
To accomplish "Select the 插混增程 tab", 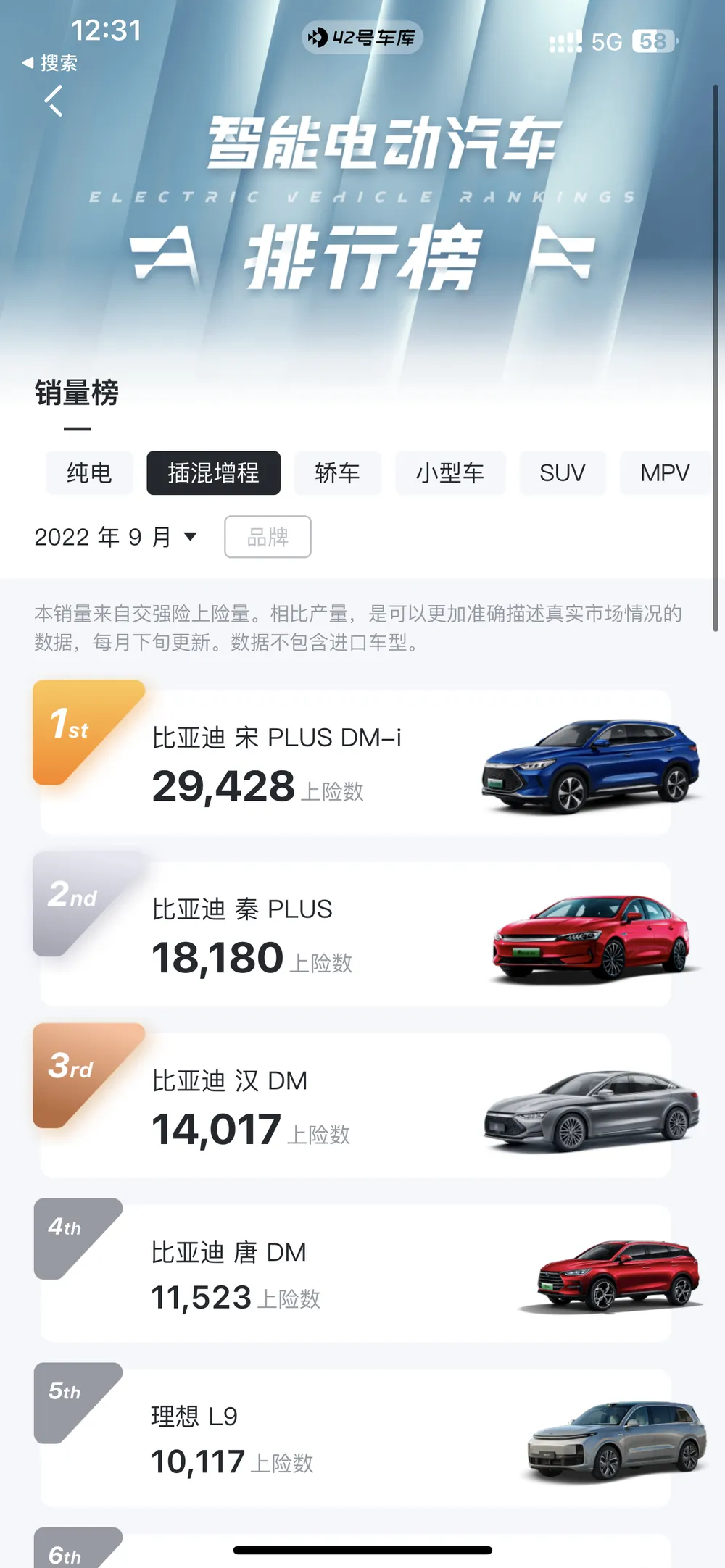I will pos(213,473).
